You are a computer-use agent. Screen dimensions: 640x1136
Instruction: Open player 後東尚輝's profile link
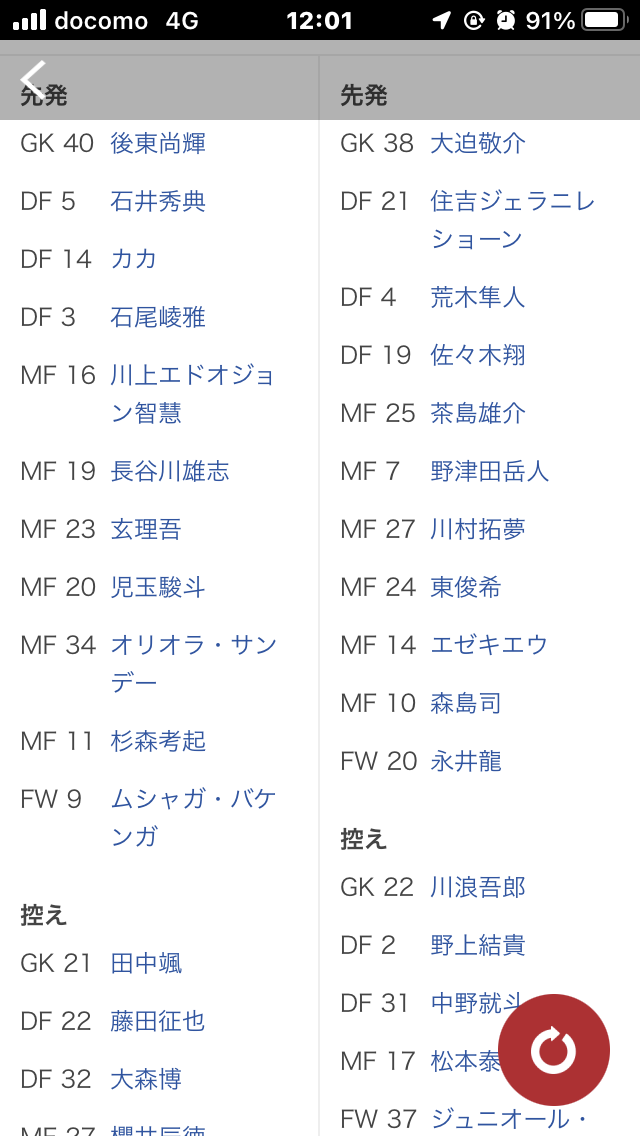158,143
